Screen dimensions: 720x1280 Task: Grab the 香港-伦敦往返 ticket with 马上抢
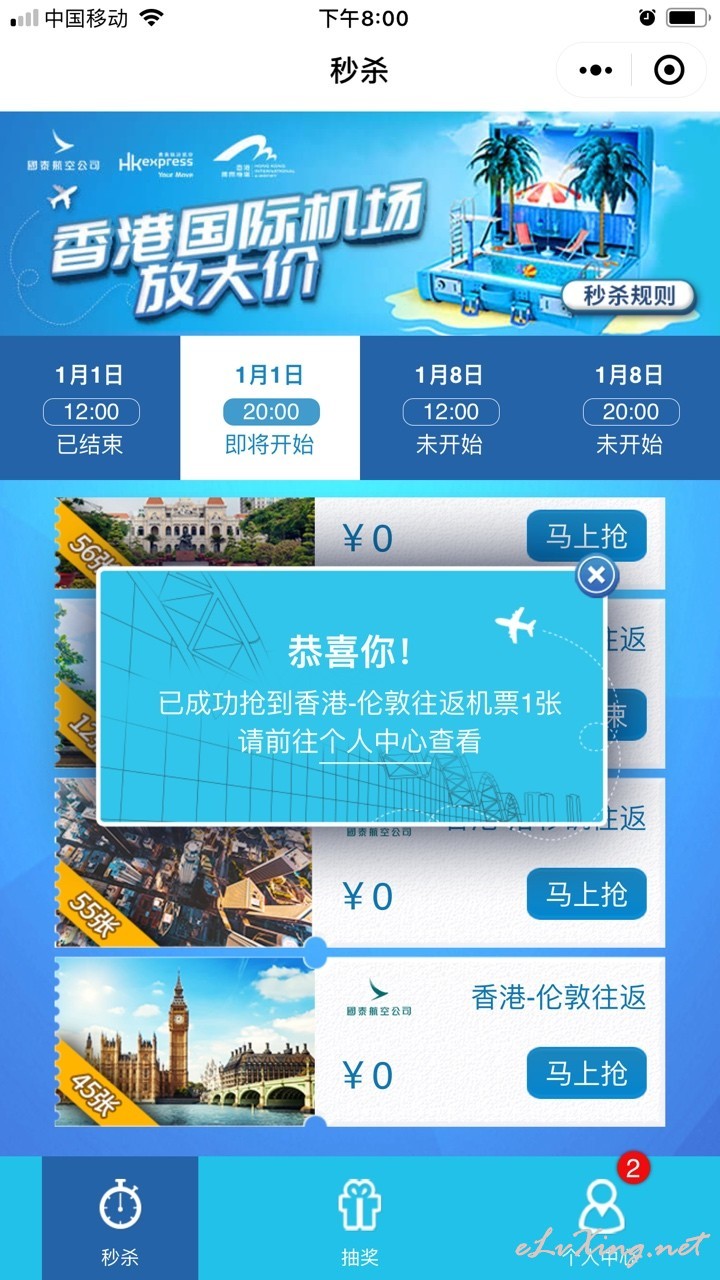587,1073
